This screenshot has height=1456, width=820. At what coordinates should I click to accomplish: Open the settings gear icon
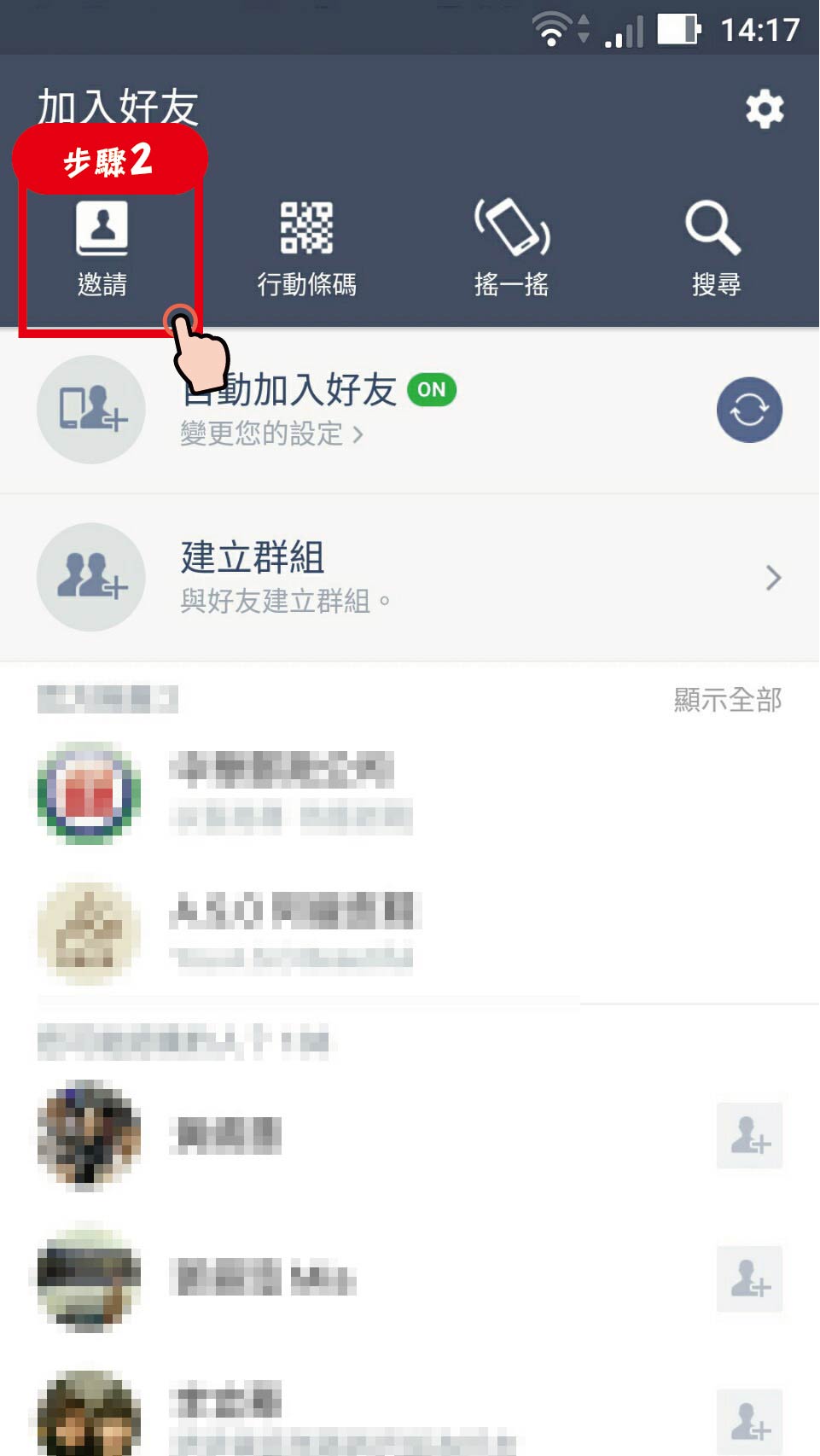[764, 109]
